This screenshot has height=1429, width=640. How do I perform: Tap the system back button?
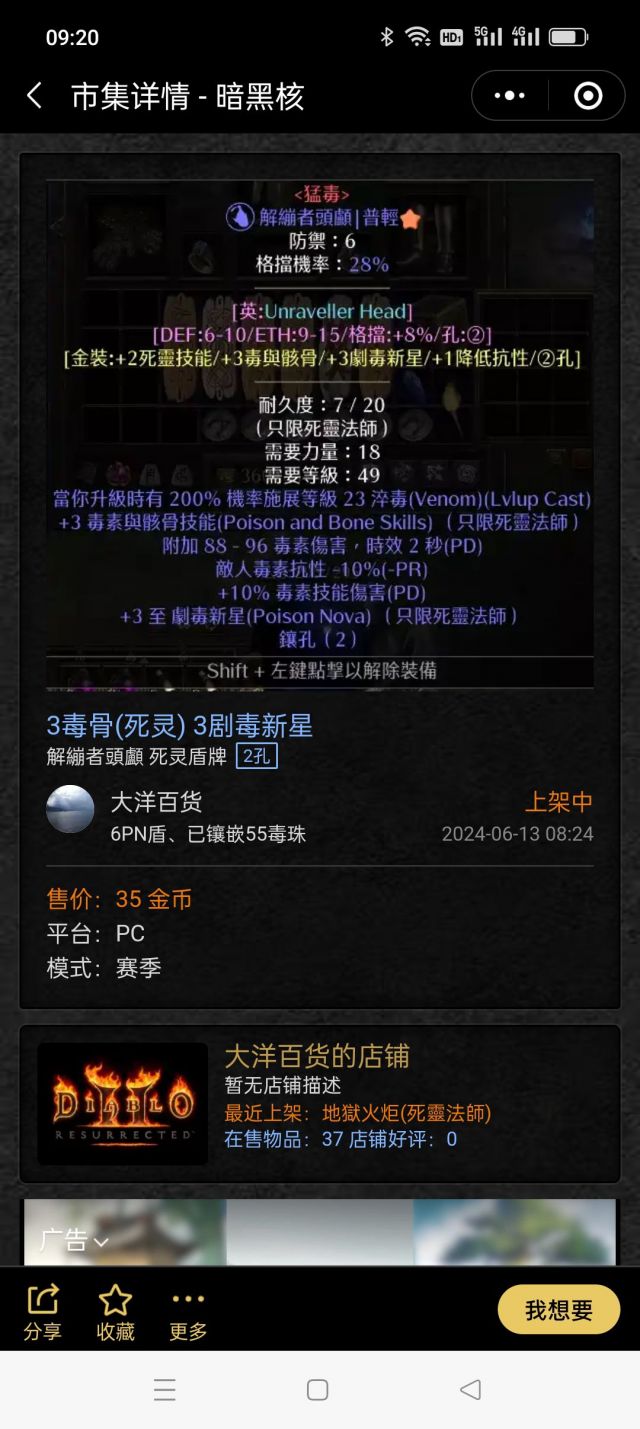(470, 1390)
